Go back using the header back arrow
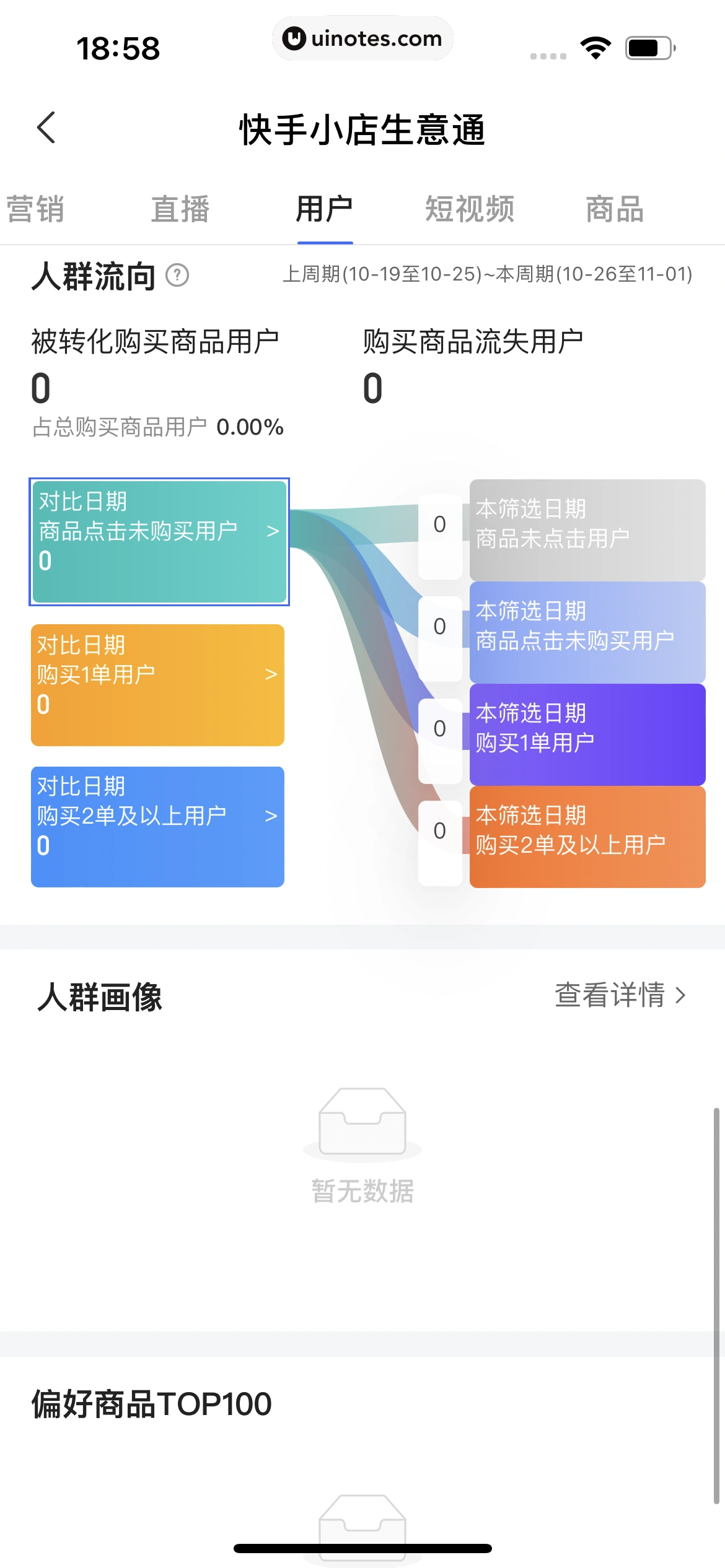 (x=46, y=128)
